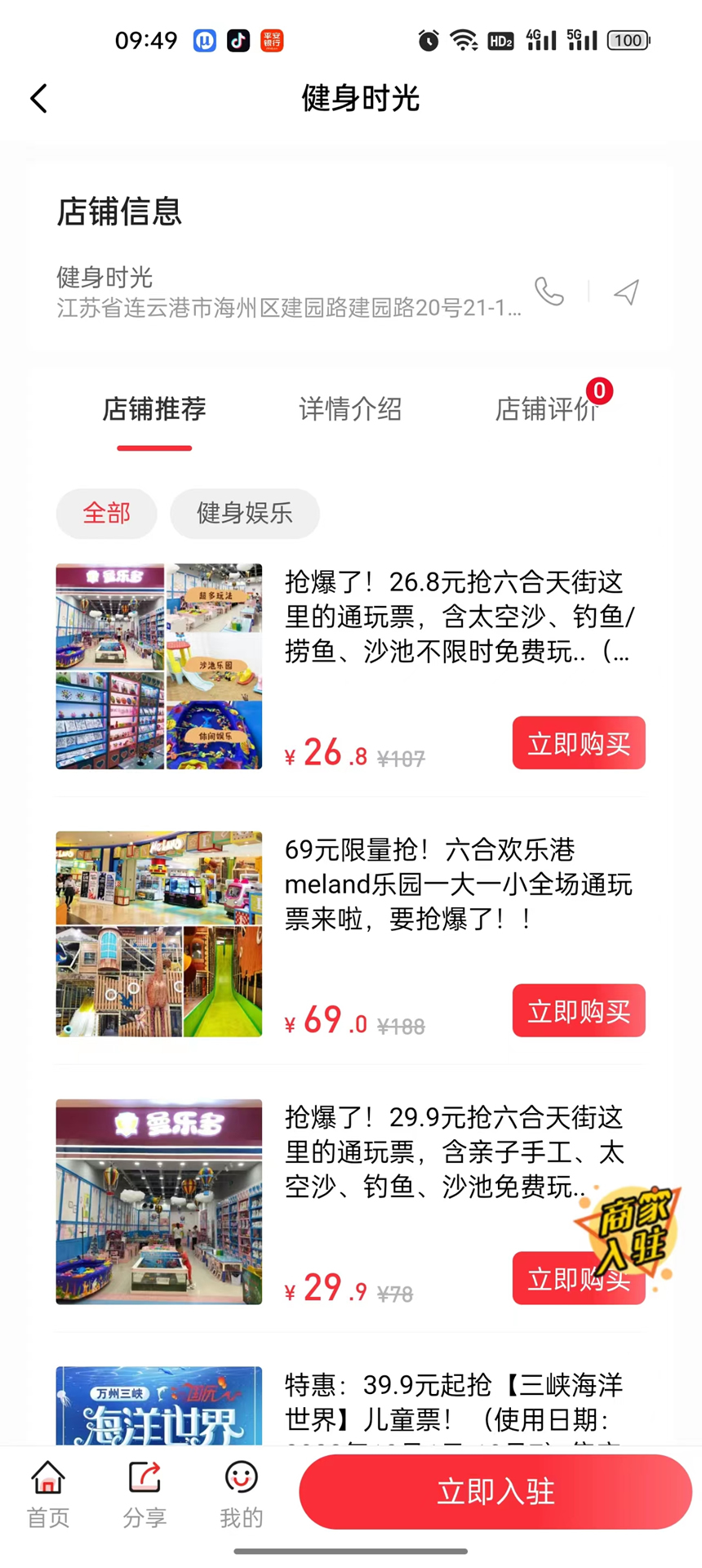702x1568 pixels.
Task: Enable the 健身娱乐 category filter
Action: (244, 514)
